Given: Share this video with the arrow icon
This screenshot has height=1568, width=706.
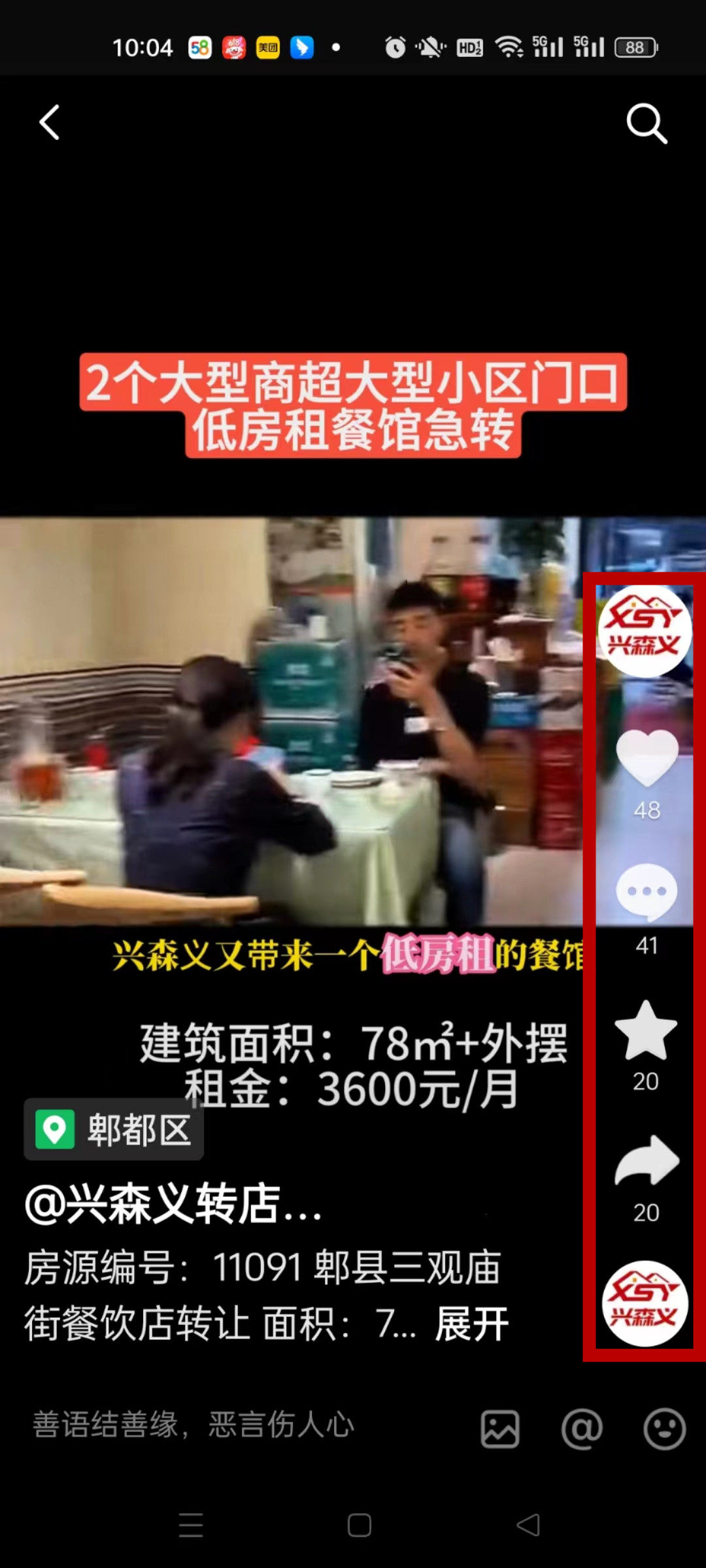Looking at the screenshot, I should click(647, 1162).
